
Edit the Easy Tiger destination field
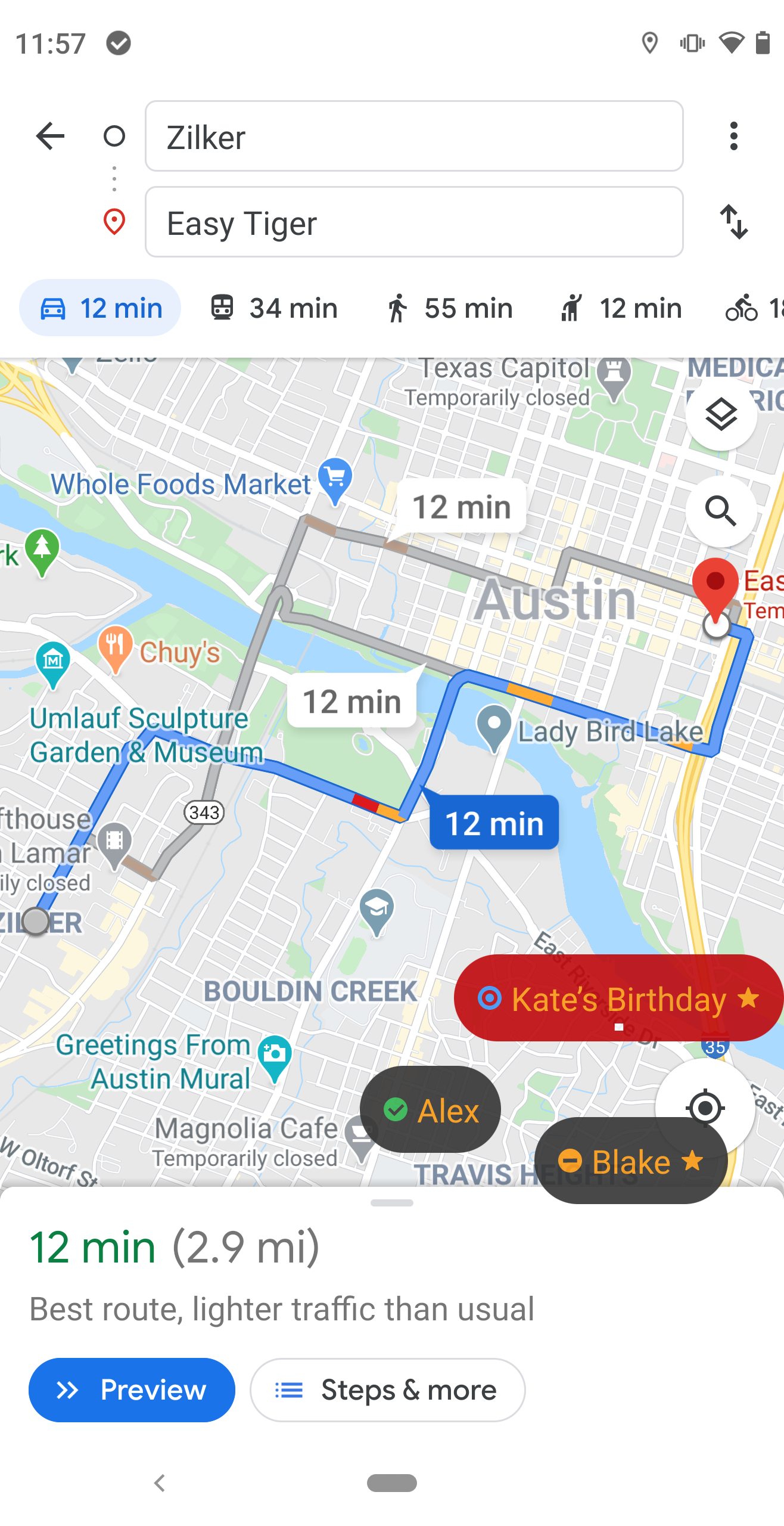click(x=414, y=222)
